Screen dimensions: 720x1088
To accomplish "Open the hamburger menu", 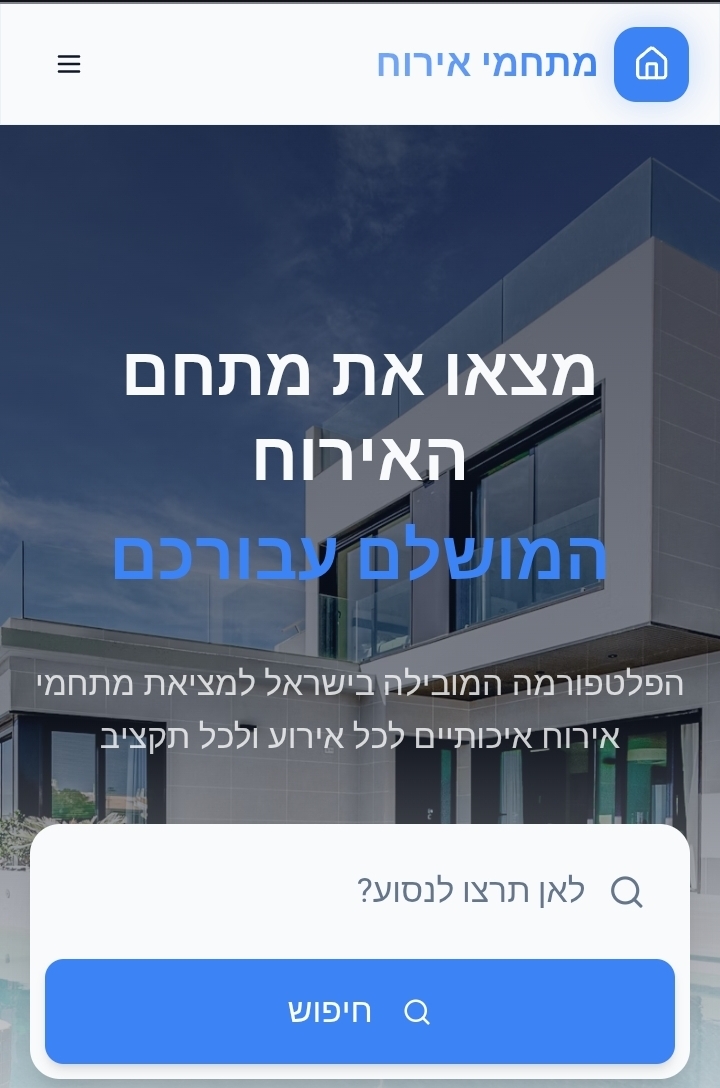I will (69, 65).
